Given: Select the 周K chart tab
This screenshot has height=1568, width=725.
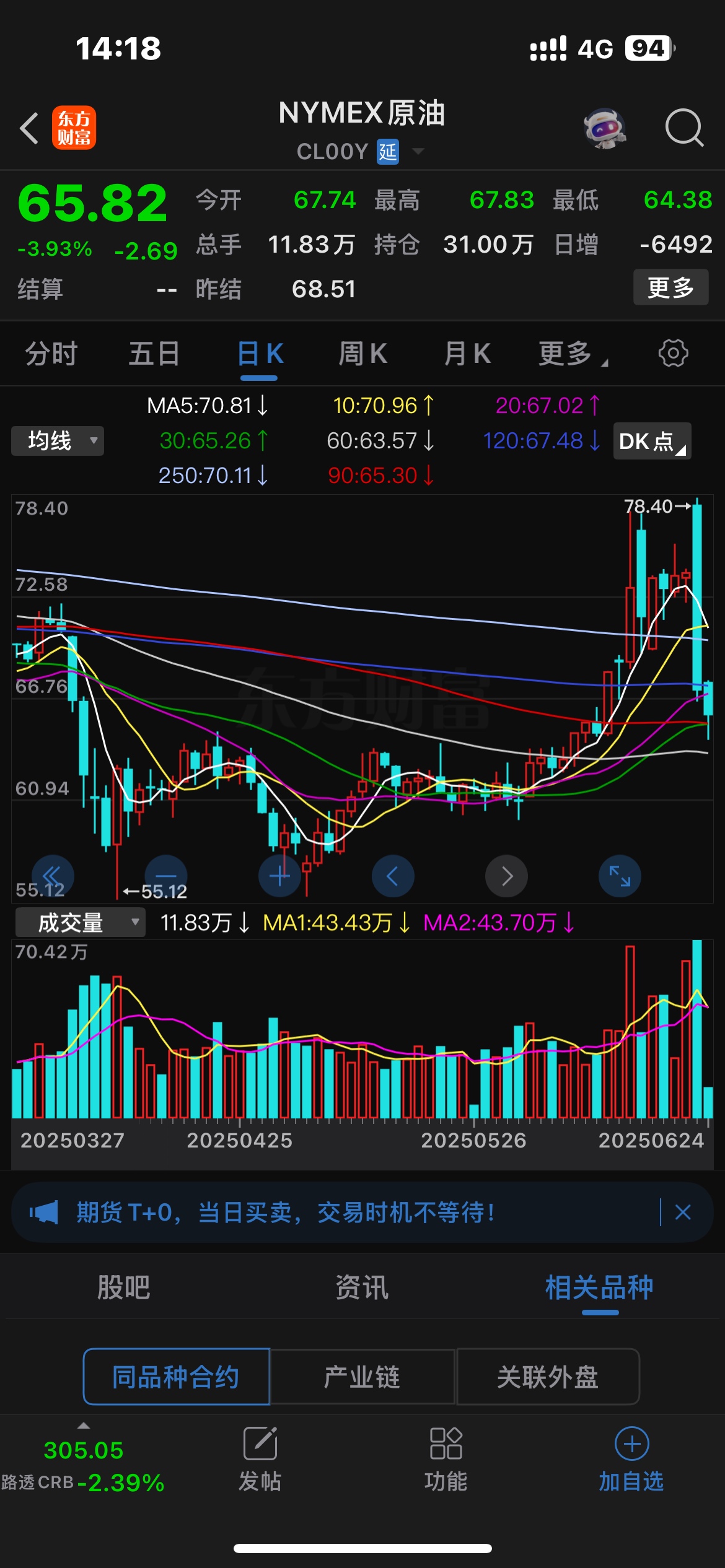Looking at the screenshot, I should [x=363, y=354].
